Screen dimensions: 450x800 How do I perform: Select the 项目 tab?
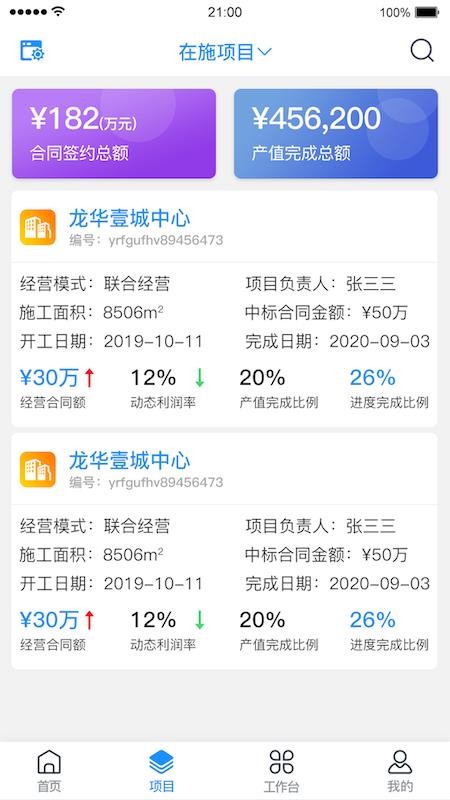(162, 770)
